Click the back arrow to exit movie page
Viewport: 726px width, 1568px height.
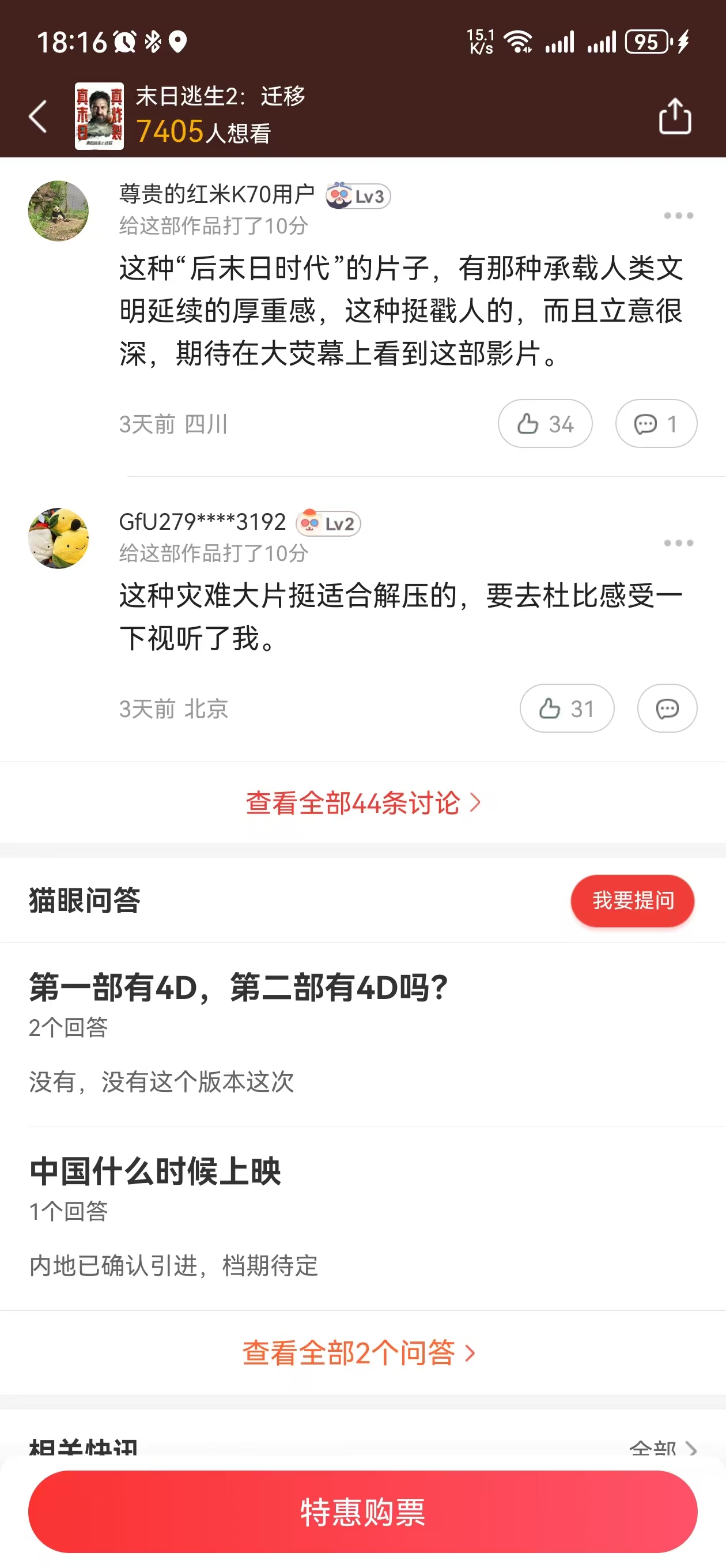(37, 116)
